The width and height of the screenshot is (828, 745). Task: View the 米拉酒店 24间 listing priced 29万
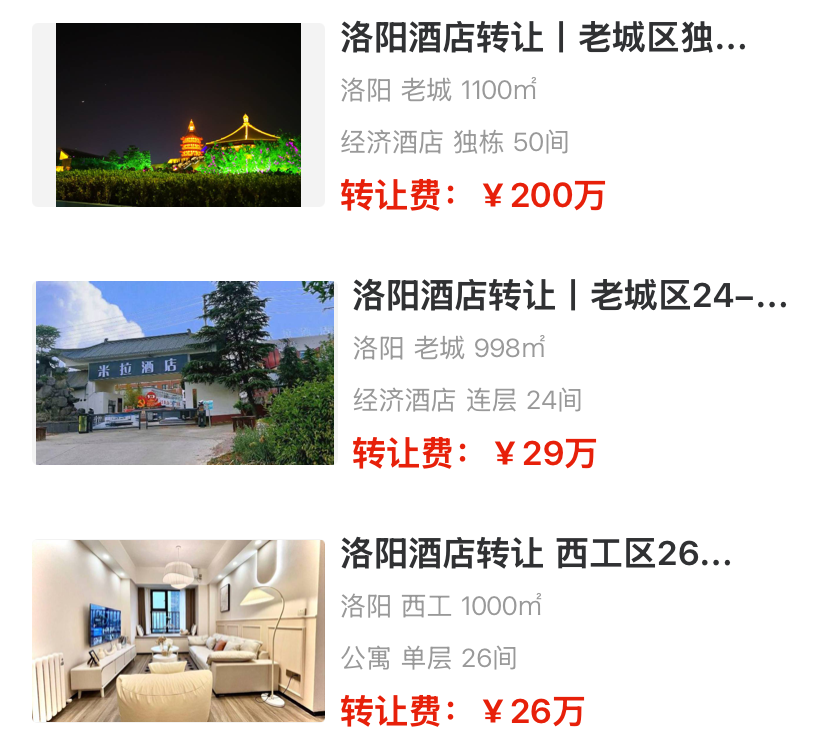[x=569, y=297]
